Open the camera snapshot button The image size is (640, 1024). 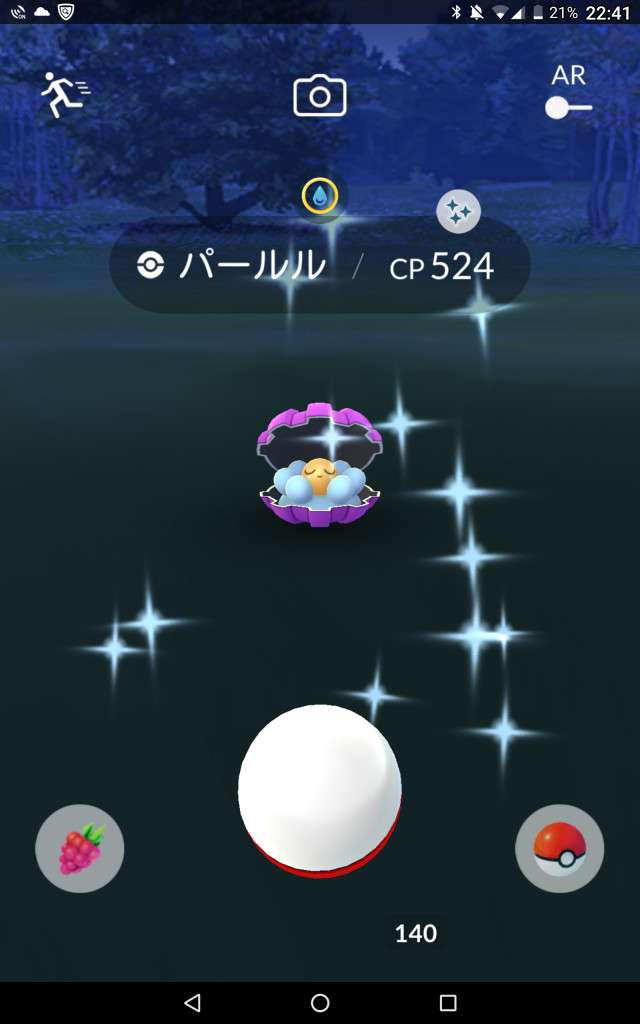[x=319, y=96]
